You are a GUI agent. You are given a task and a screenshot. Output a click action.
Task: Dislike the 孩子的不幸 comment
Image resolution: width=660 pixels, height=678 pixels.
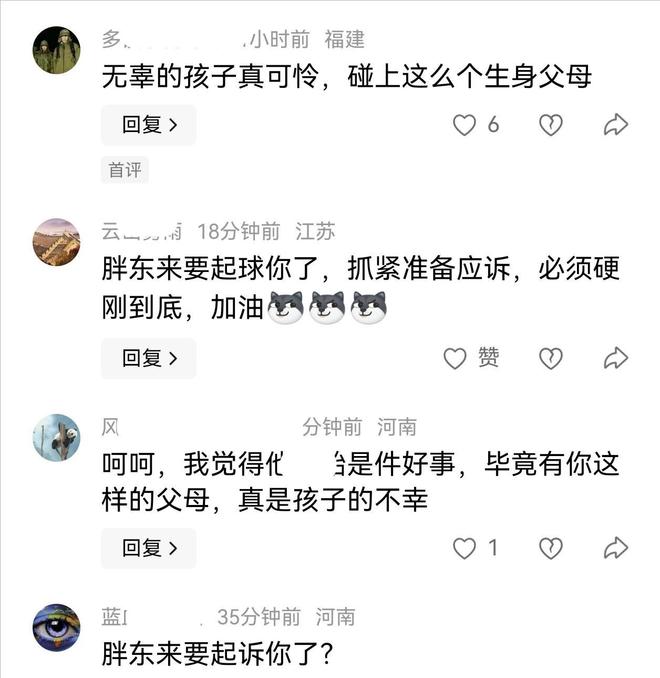[550, 548]
